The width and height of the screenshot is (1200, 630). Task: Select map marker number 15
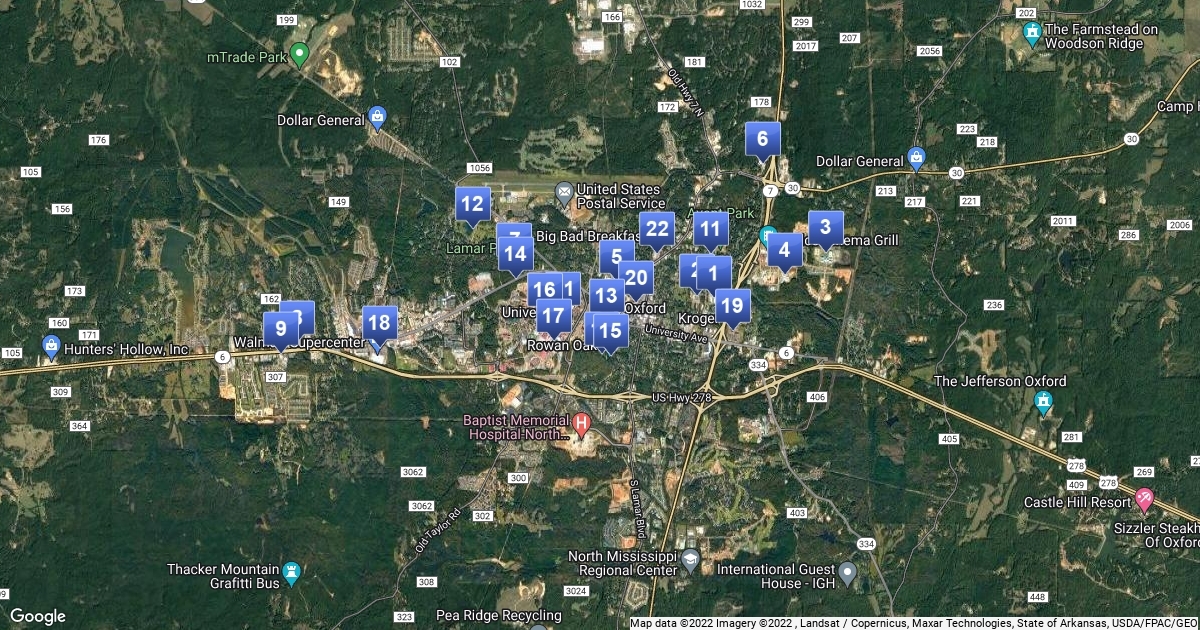pos(609,330)
